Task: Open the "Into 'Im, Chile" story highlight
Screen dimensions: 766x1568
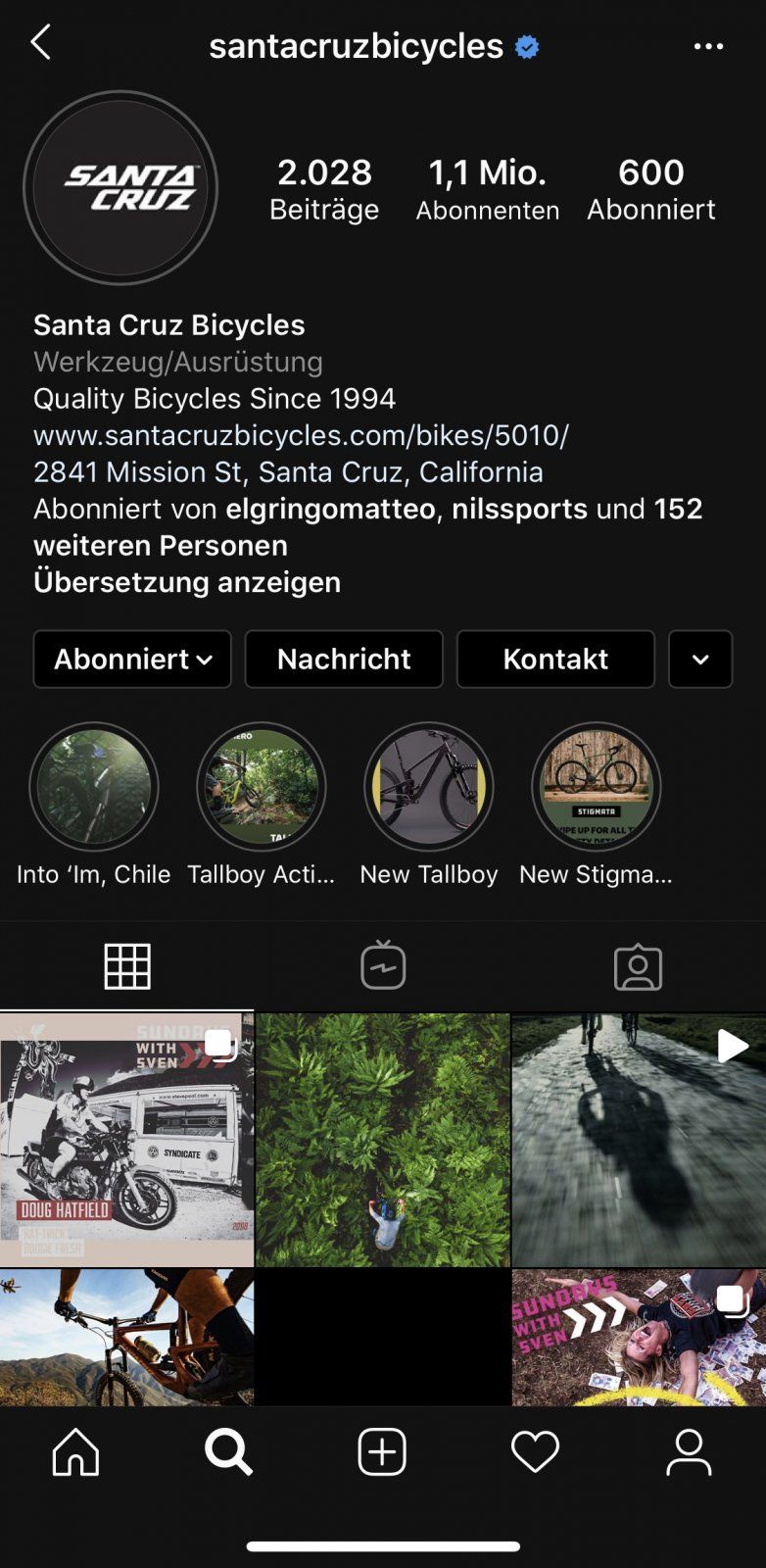Action: [94, 787]
